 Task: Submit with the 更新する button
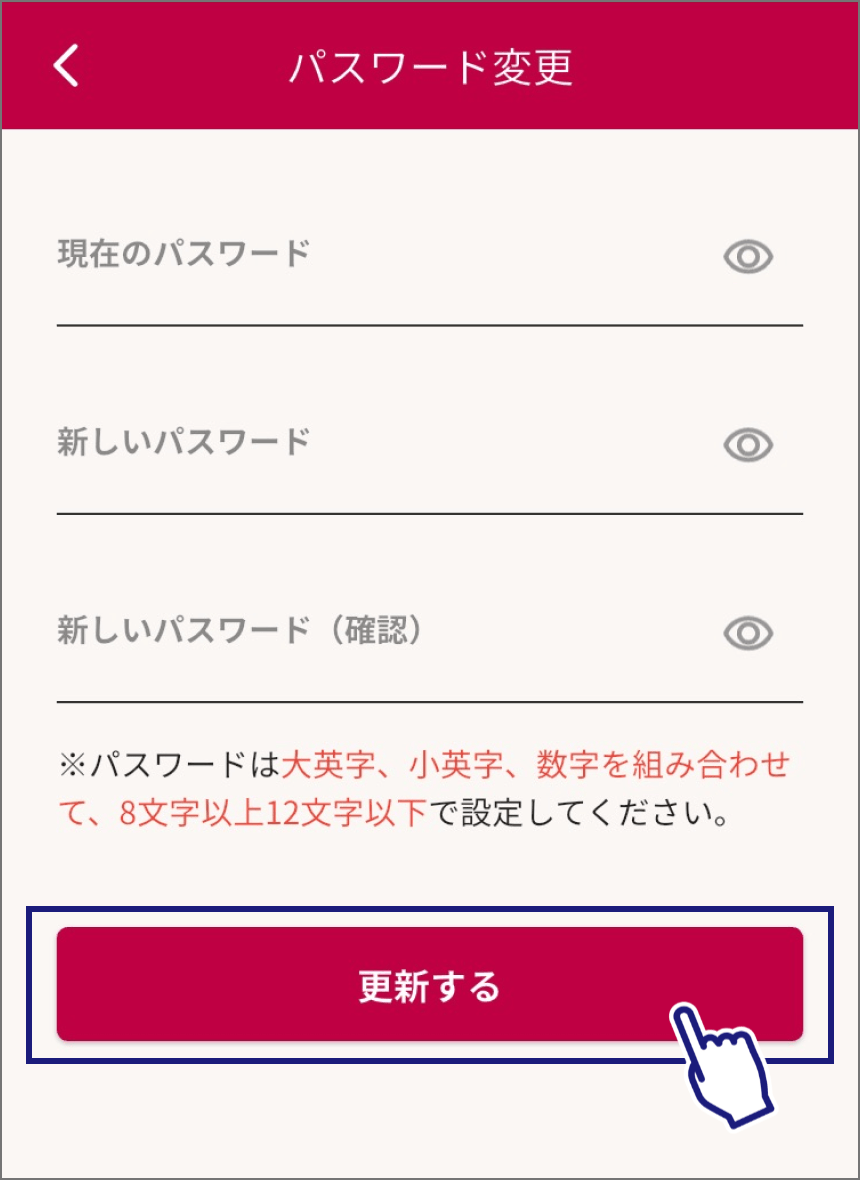[x=429, y=984]
